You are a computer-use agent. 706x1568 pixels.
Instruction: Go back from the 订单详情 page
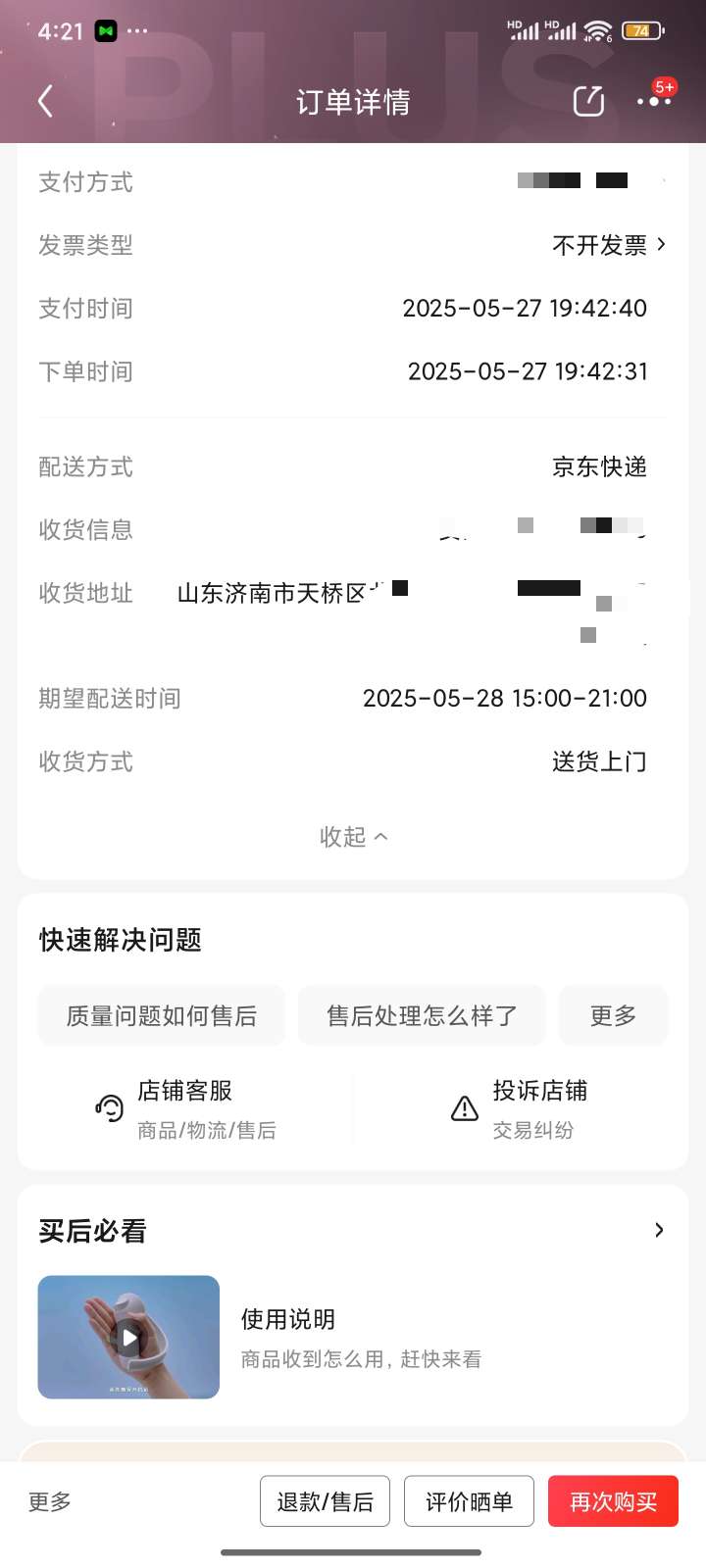coord(45,101)
